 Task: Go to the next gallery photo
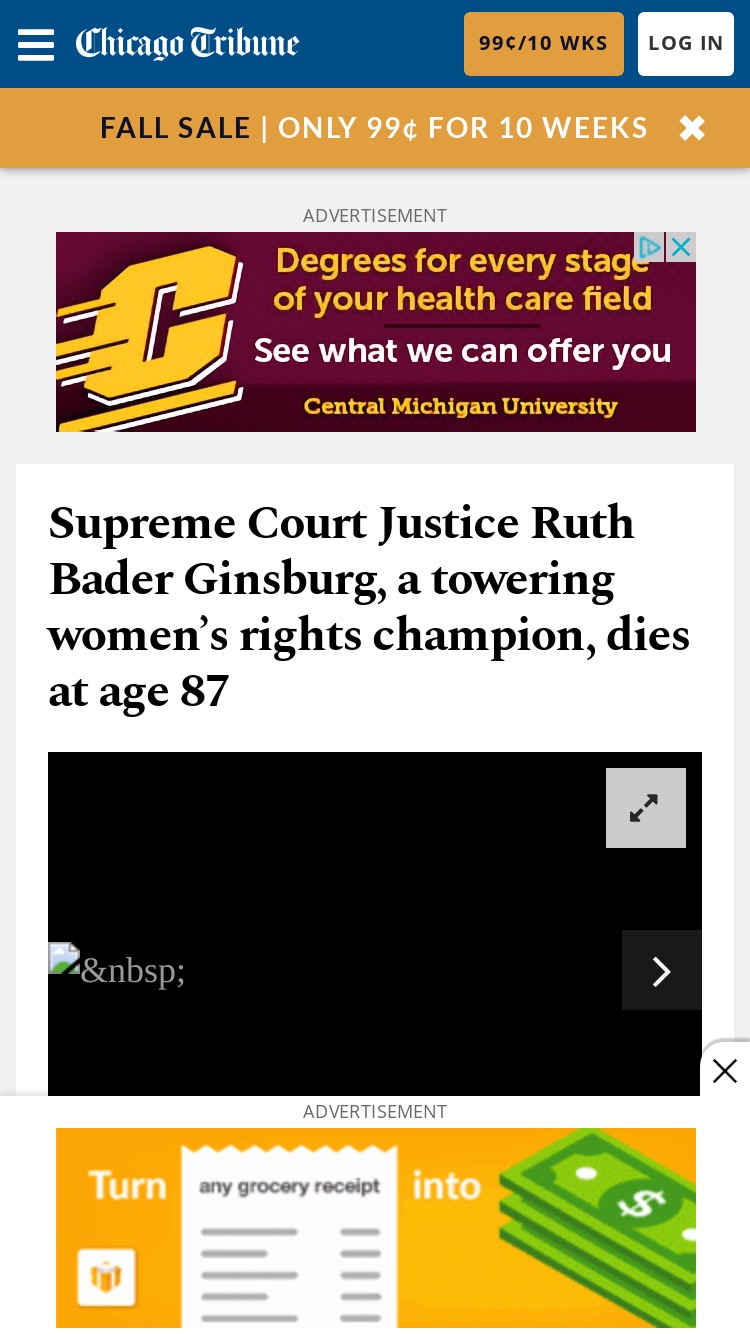[x=662, y=970]
